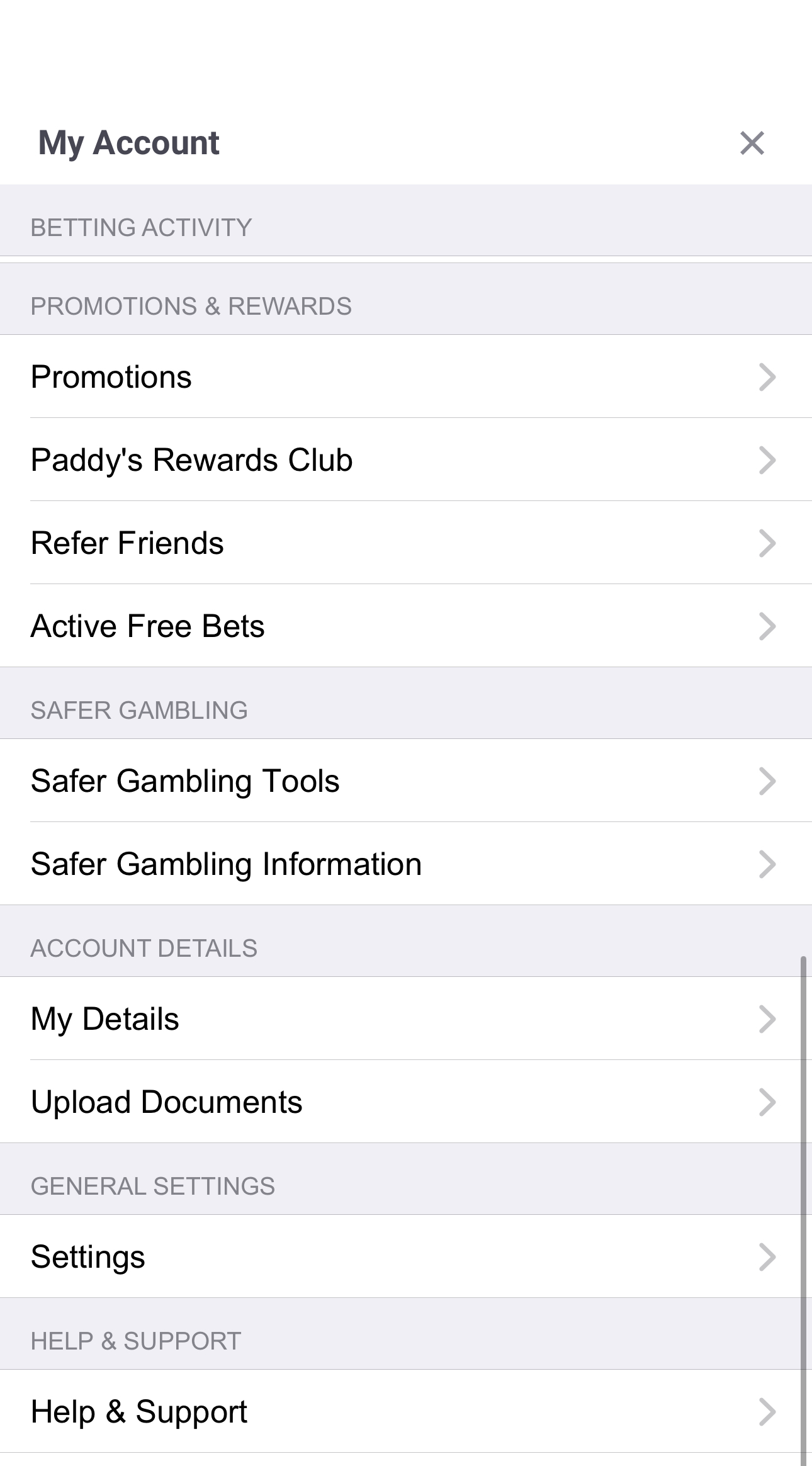Image resolution: width=812 pixels, height=1466 pixels.
Task: Close the My Account panel
Action: [753, 144]
